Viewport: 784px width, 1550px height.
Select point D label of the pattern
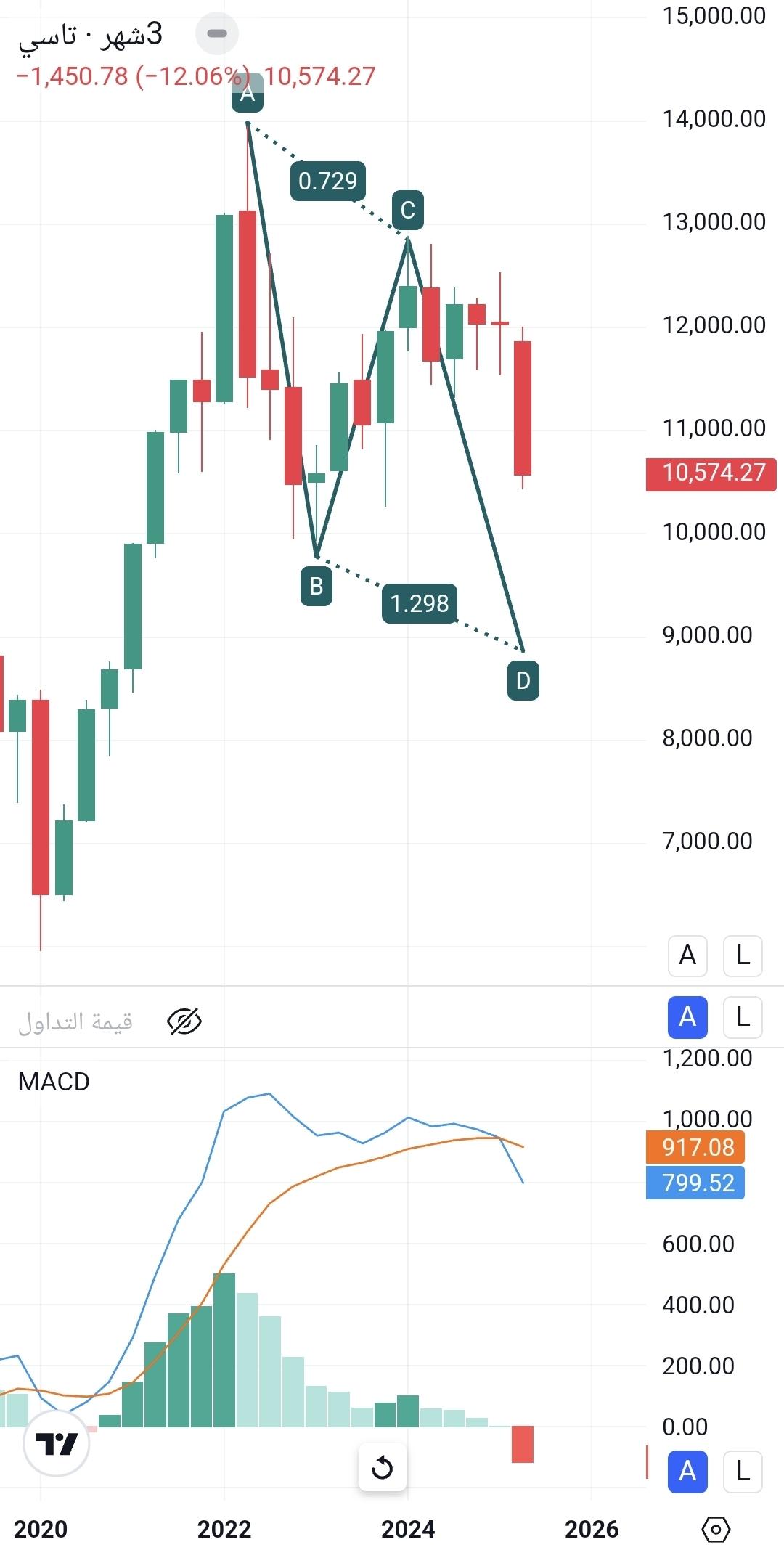(523, 681)
